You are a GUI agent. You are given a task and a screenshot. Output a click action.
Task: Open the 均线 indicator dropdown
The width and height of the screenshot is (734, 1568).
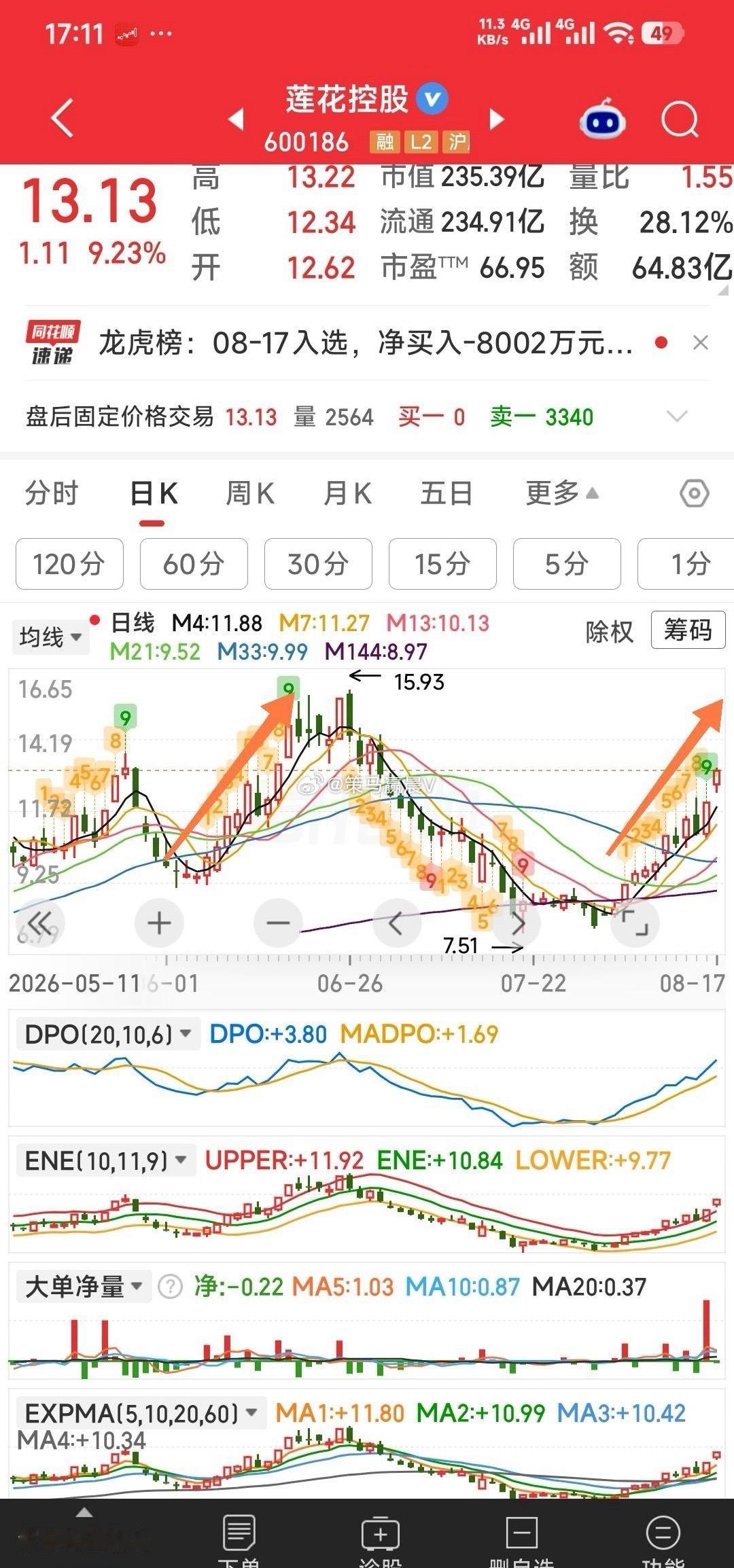50,637
